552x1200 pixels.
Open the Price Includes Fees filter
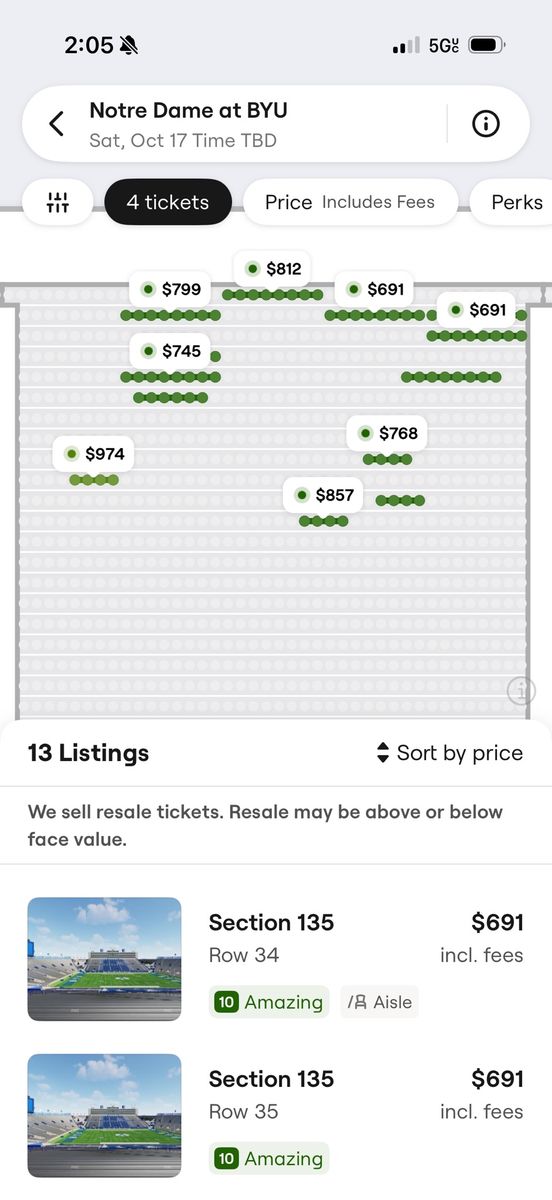[350, 202]
